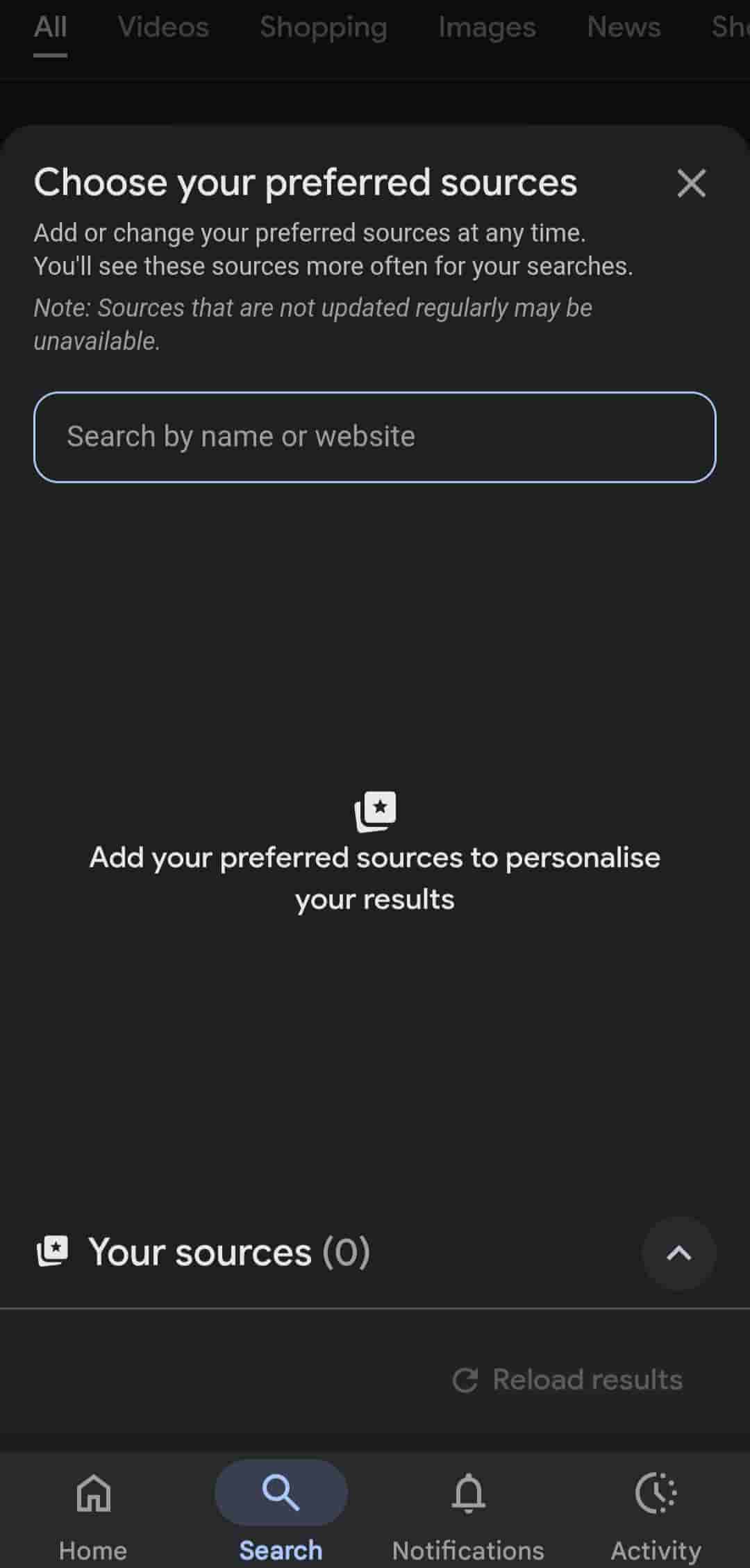The image size is (750, 1568).
Task: Select the All results tab
Action: (x=51, y=28)
